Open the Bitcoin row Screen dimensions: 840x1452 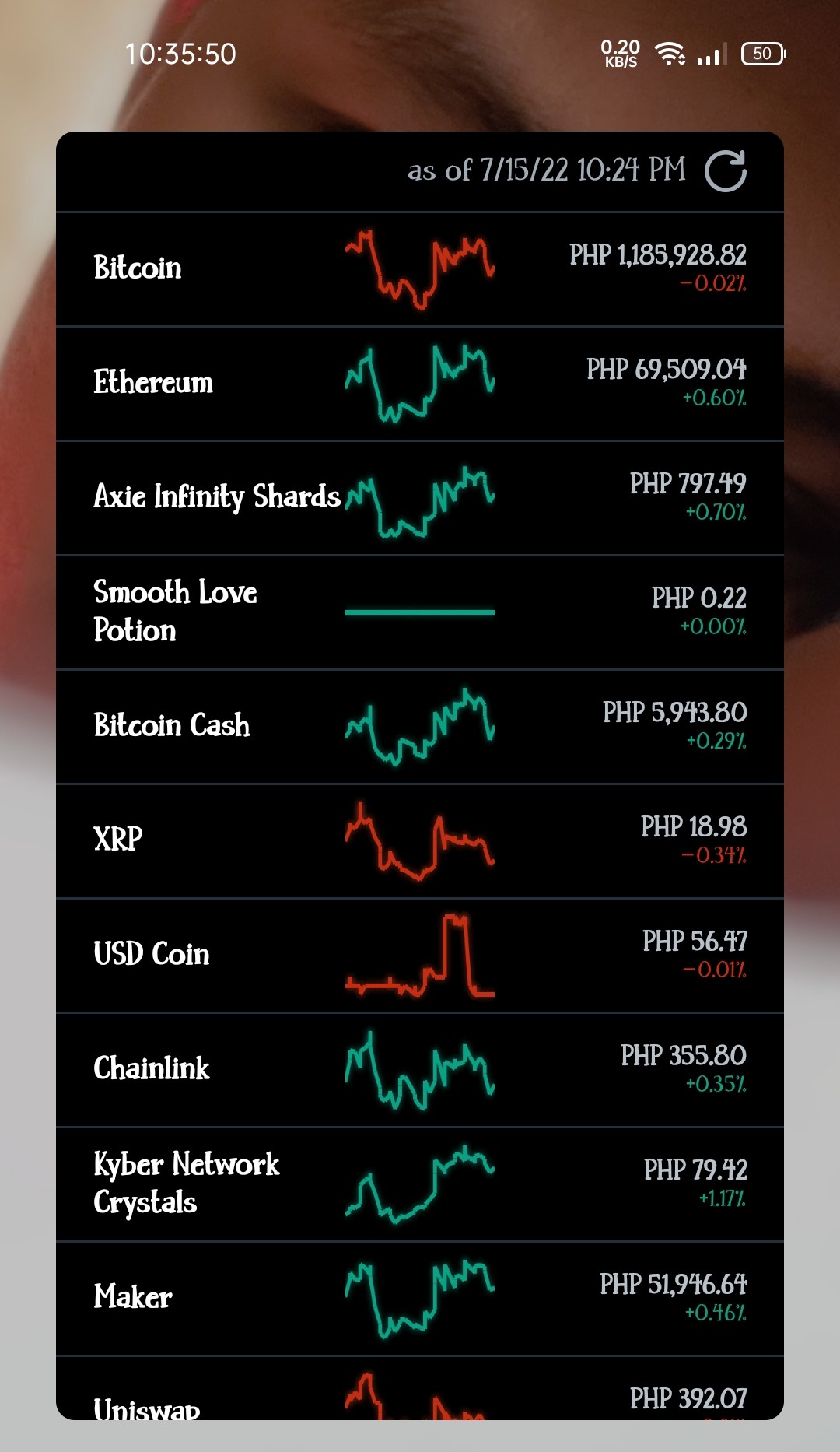(x=420, y=269)
